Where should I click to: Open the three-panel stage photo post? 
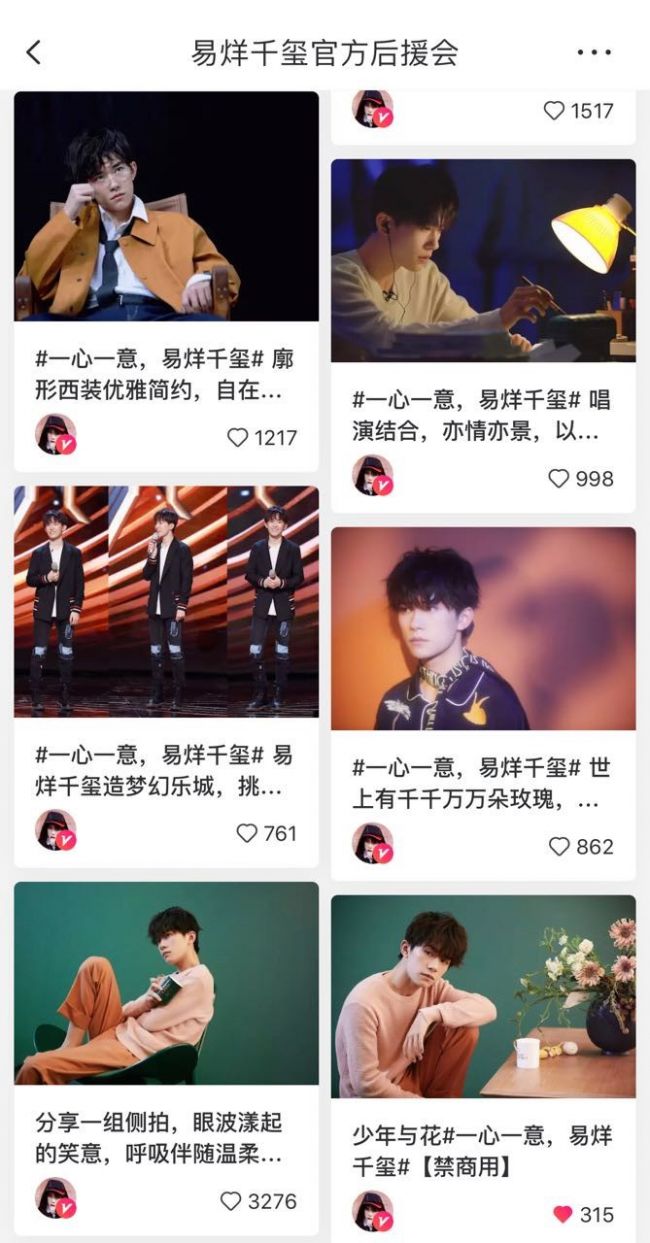click(x=166, y=601)
